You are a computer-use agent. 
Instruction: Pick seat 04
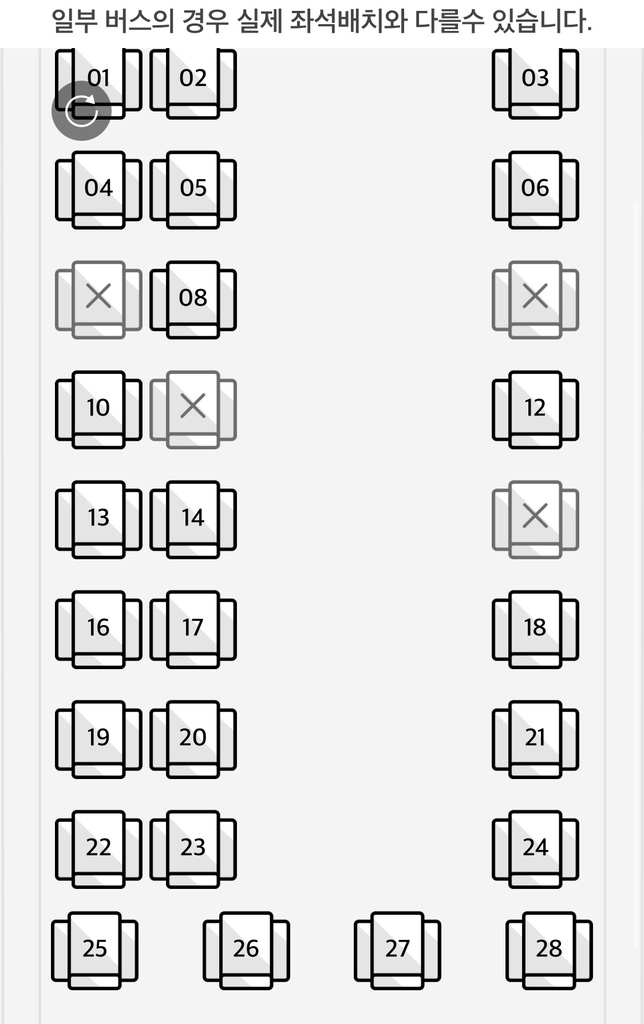pos(98,189)
